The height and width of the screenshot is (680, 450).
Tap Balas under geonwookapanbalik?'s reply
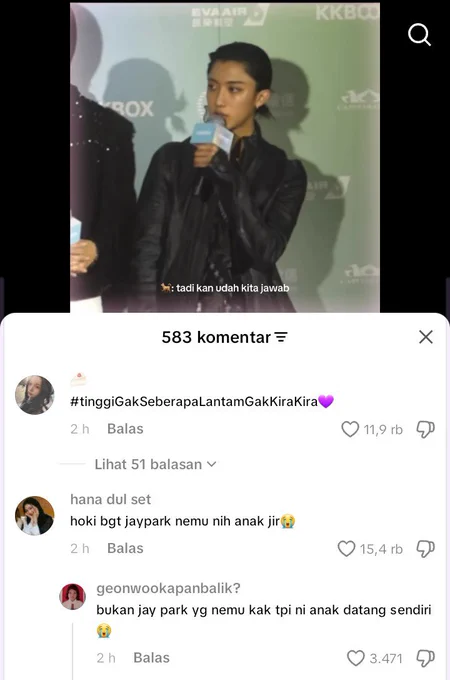pos(151,658)
